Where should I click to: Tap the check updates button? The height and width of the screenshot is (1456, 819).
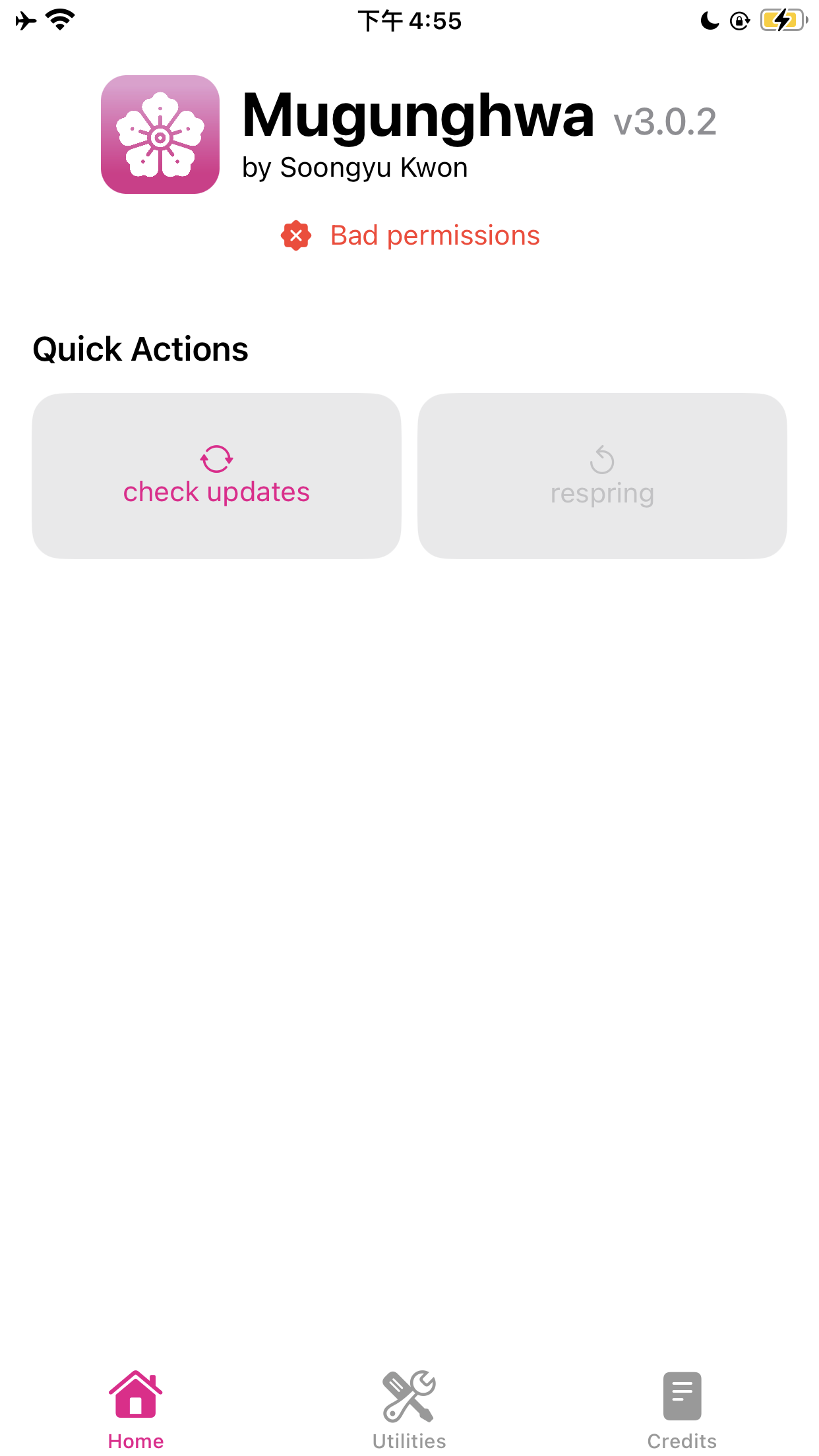tap(216, 476)
